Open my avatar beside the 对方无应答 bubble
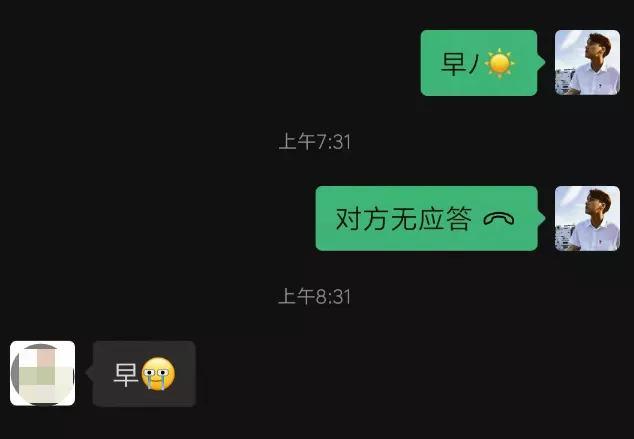The image size is (634, 439). [587, 219]
